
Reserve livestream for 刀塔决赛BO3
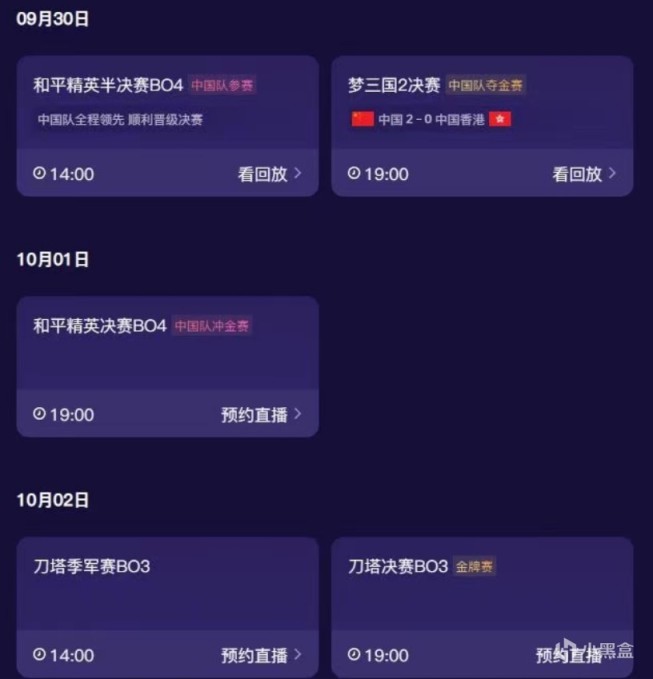pyautogui.click(x=575, y=656)
